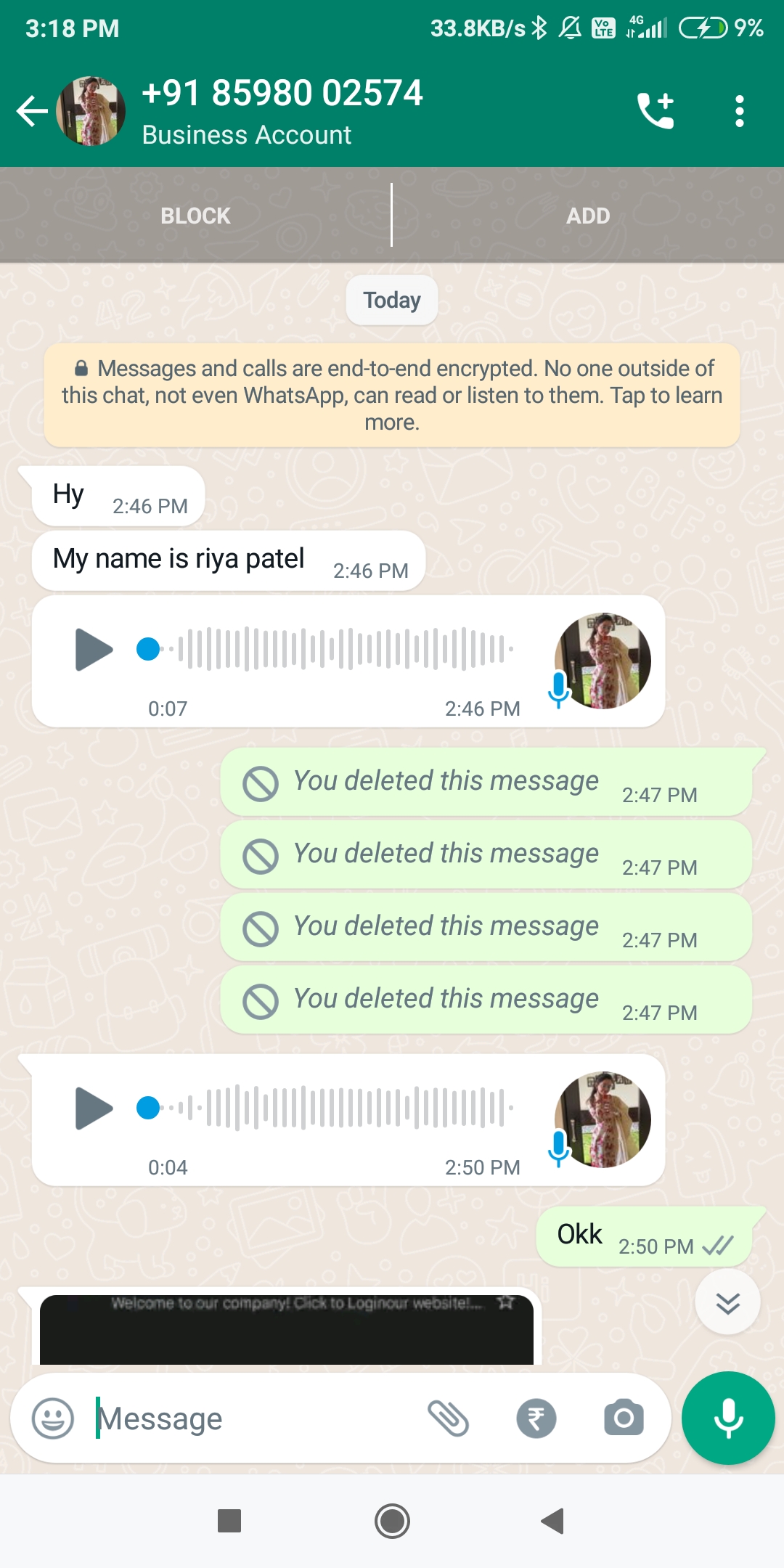
Task: Open contact info for +91 85980 02574
Action: tap(282, 111)
